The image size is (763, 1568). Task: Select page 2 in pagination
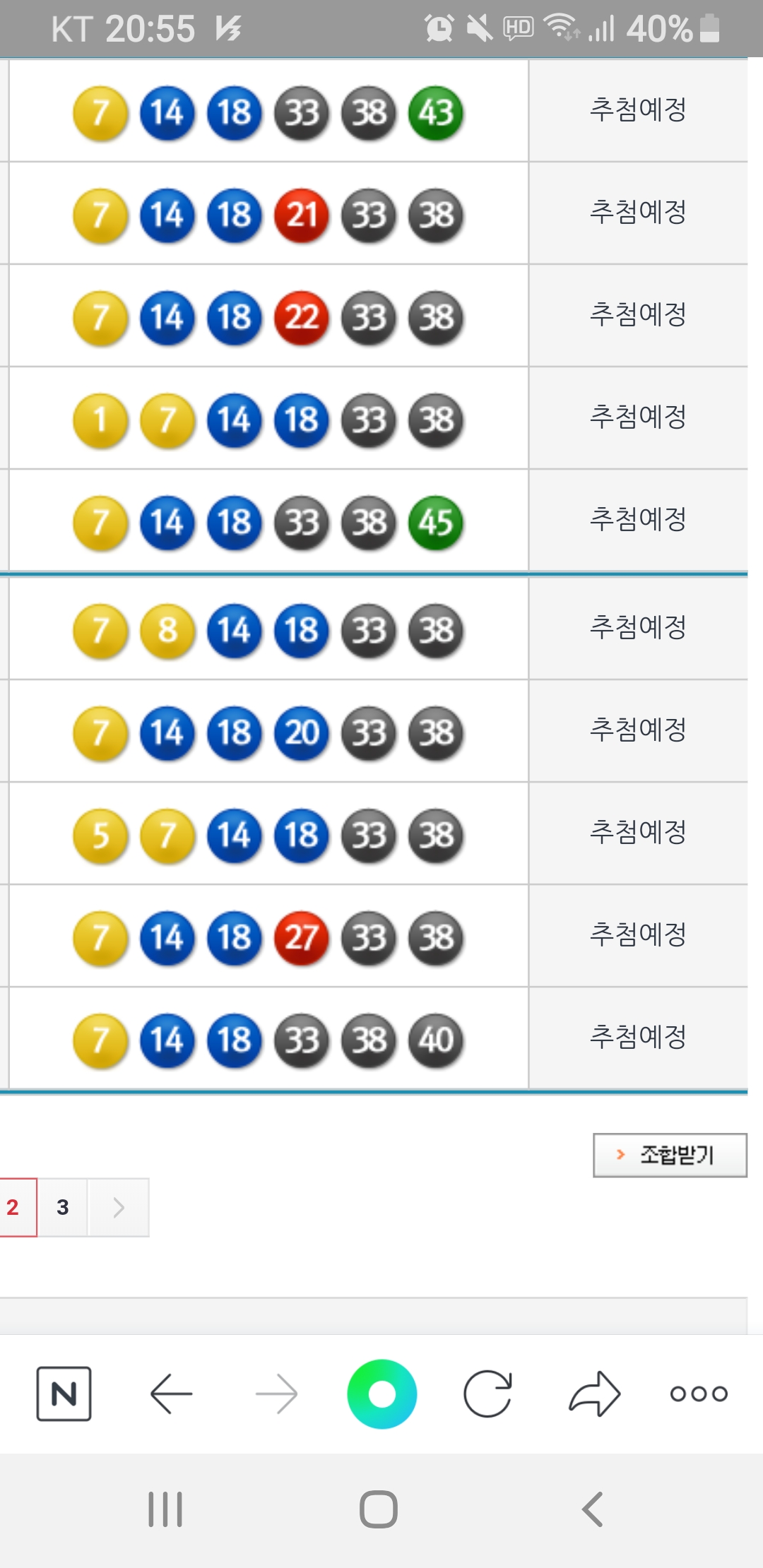(15, 1207)
